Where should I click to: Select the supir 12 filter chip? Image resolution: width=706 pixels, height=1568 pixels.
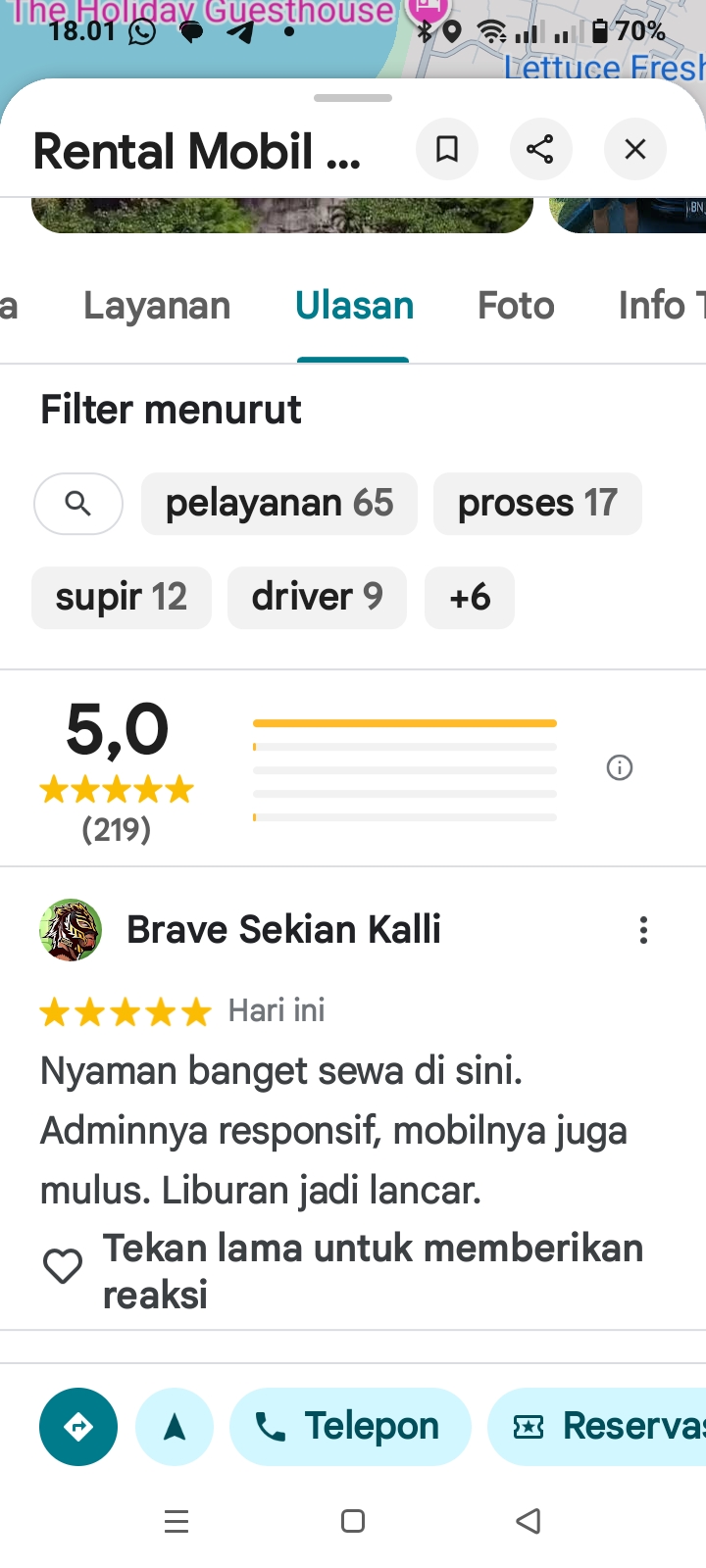122,598
